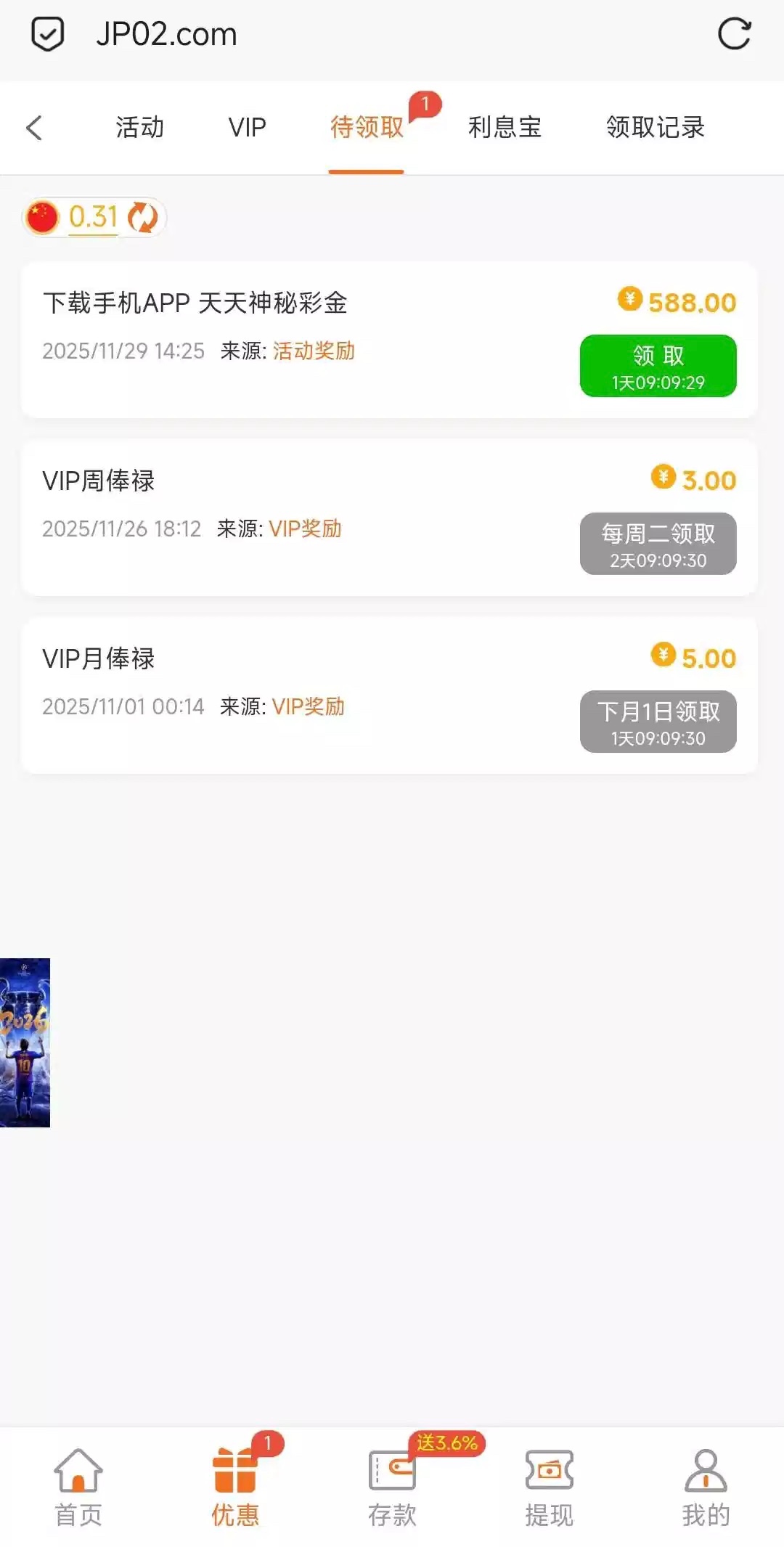The width and height of the screenshot is (784, 1547).
Task: Tap the 每周二领取 button for VIP周俸禄
Action: coord(658,544)
